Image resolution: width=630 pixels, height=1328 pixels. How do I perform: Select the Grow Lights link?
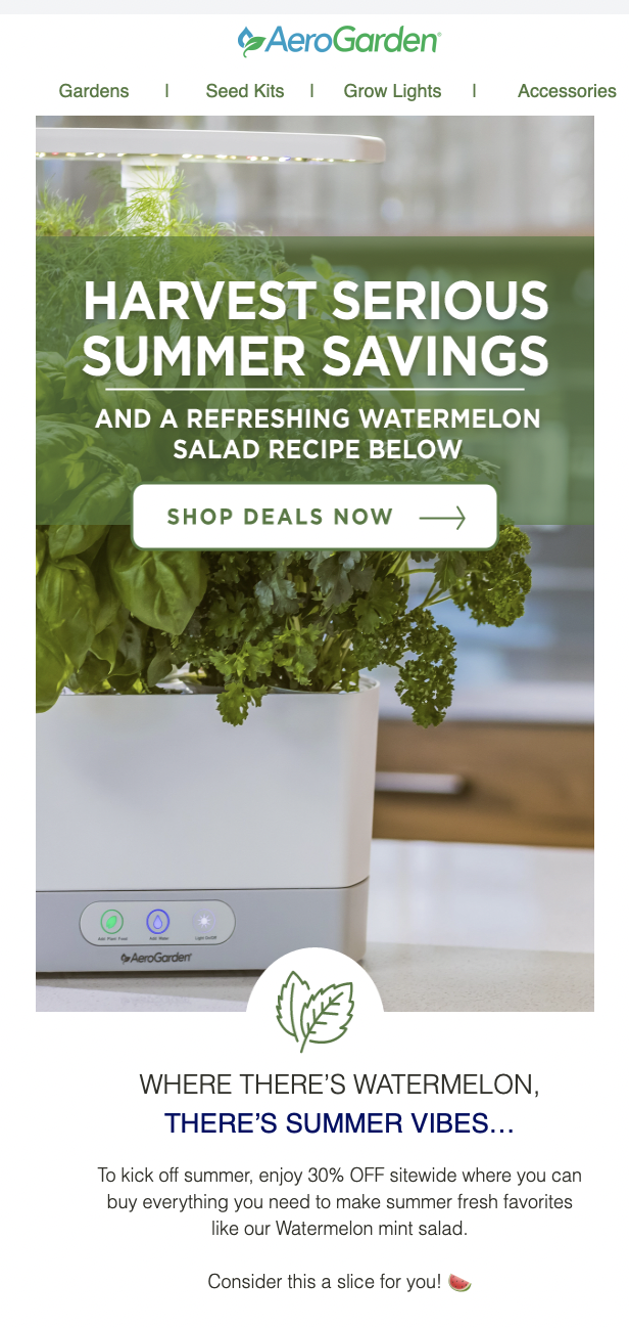392,91
